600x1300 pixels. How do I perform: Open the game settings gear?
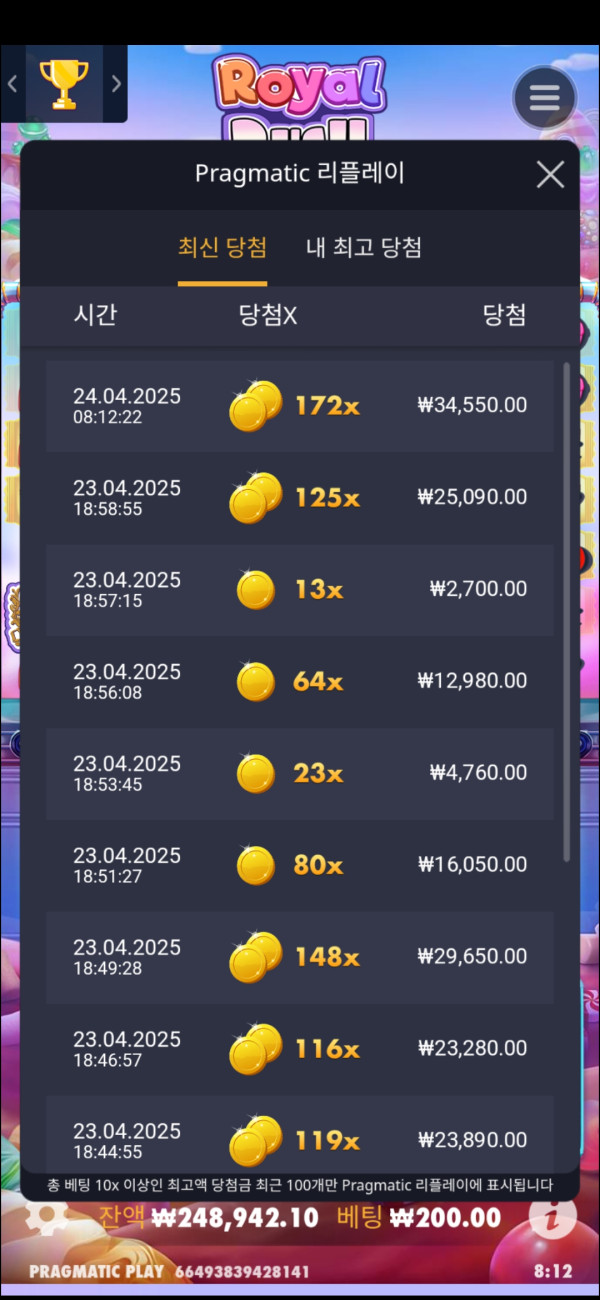pos(47,1216)
